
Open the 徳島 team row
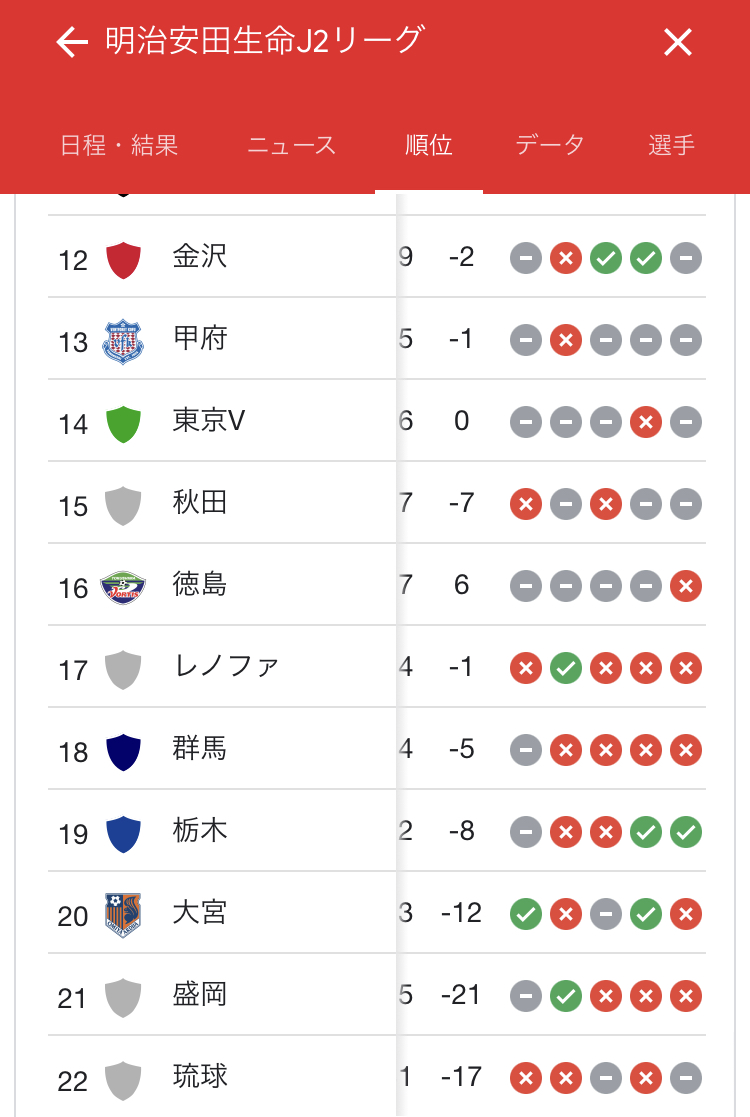coord(200,586)
